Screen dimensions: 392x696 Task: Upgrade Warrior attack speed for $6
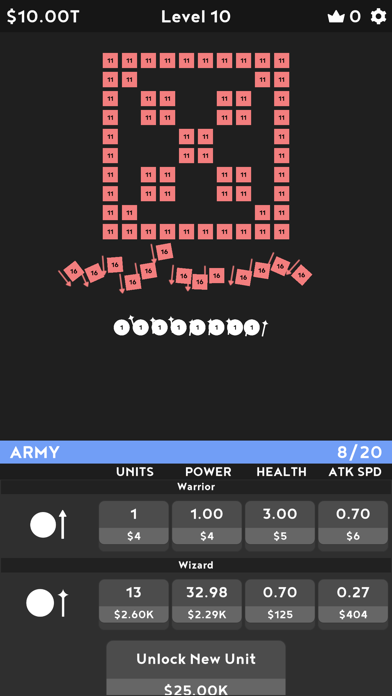(353, 523)
